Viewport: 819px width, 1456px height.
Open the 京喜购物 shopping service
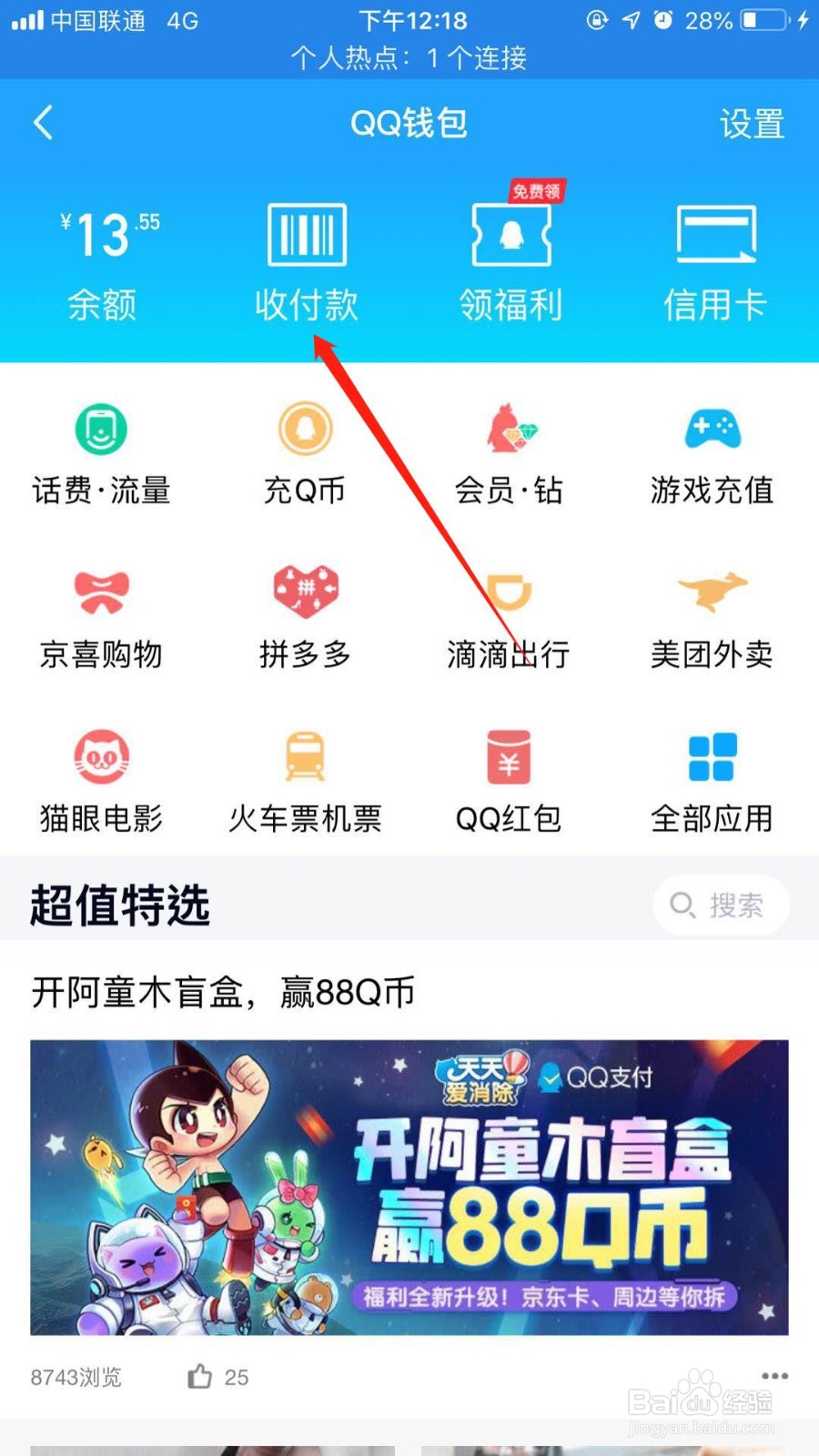coord(102,617)
